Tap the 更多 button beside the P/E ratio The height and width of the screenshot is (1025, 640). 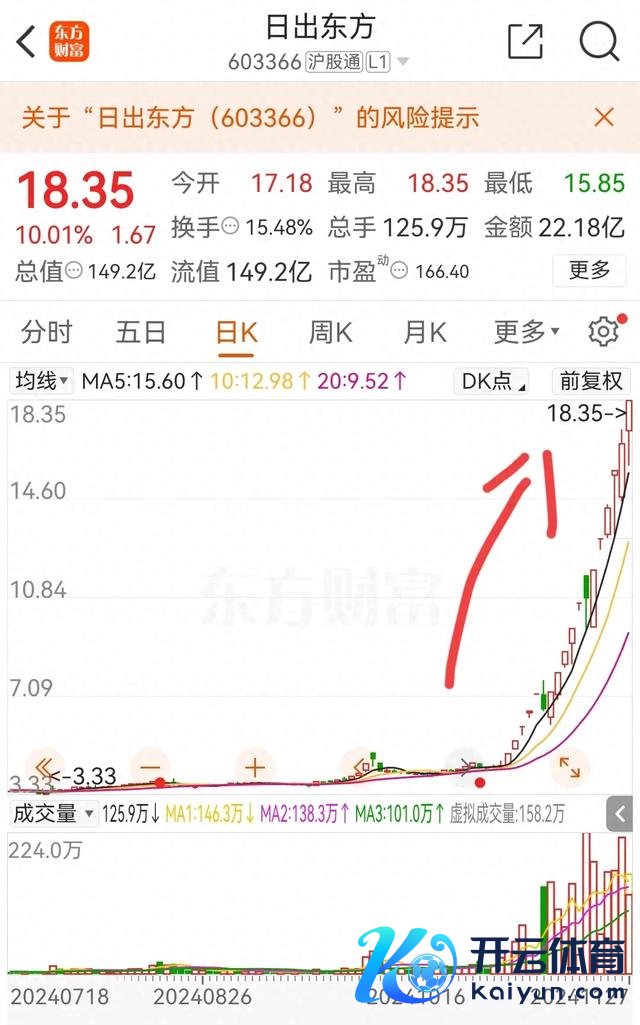tap(589, 270)
